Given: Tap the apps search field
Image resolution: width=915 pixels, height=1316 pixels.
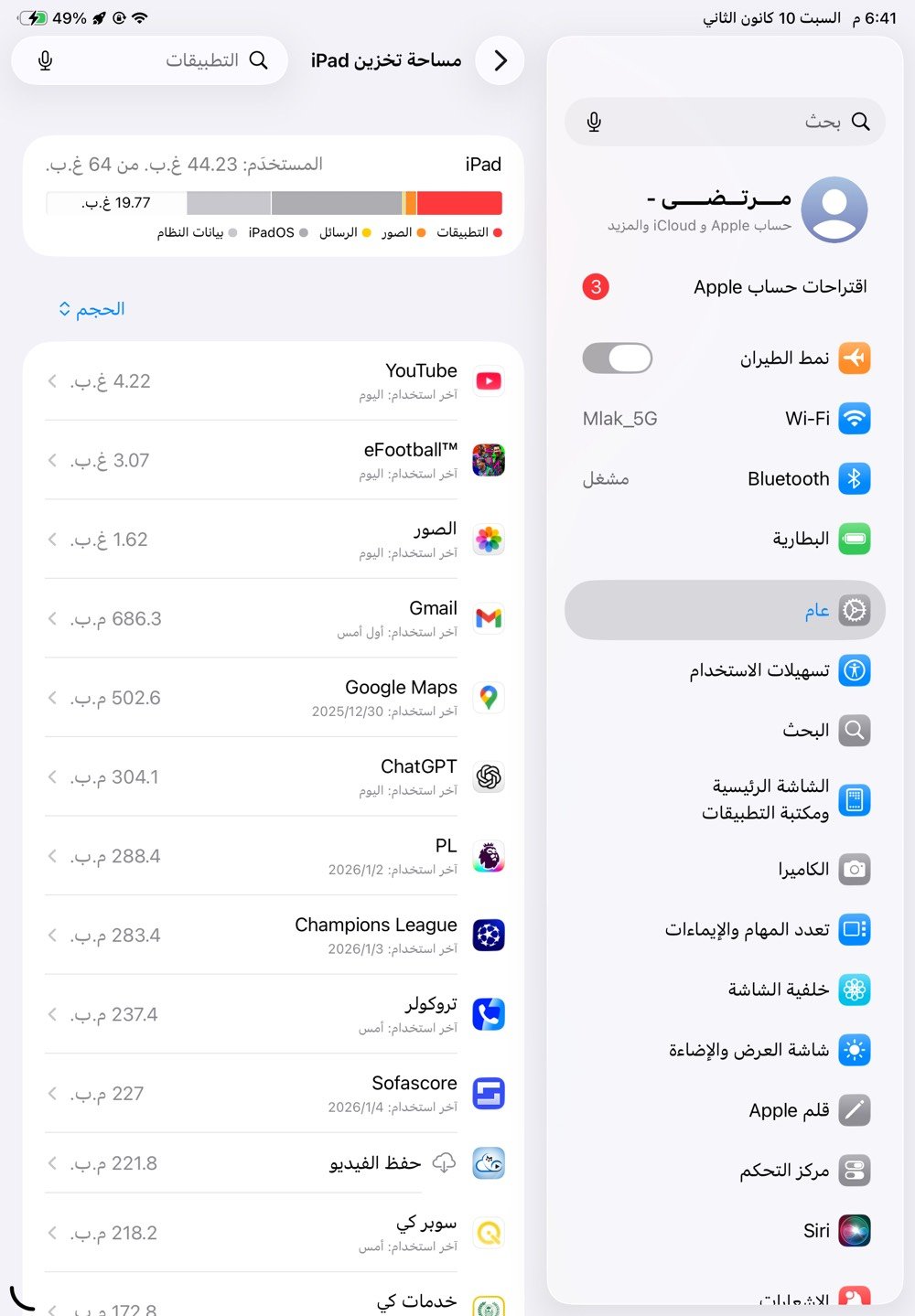Looking at the screenshot, I should point(149,60).
